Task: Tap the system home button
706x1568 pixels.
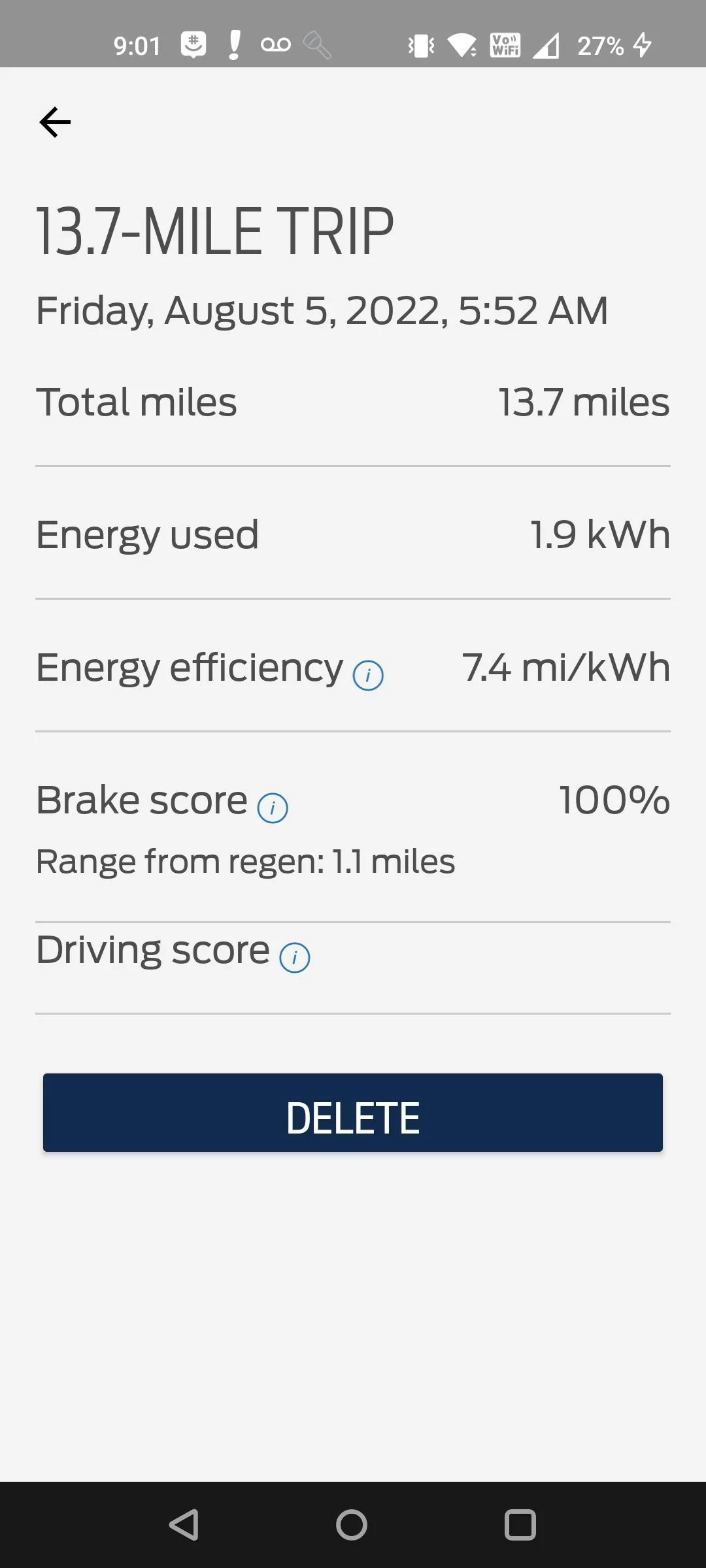Action: 352,1525
